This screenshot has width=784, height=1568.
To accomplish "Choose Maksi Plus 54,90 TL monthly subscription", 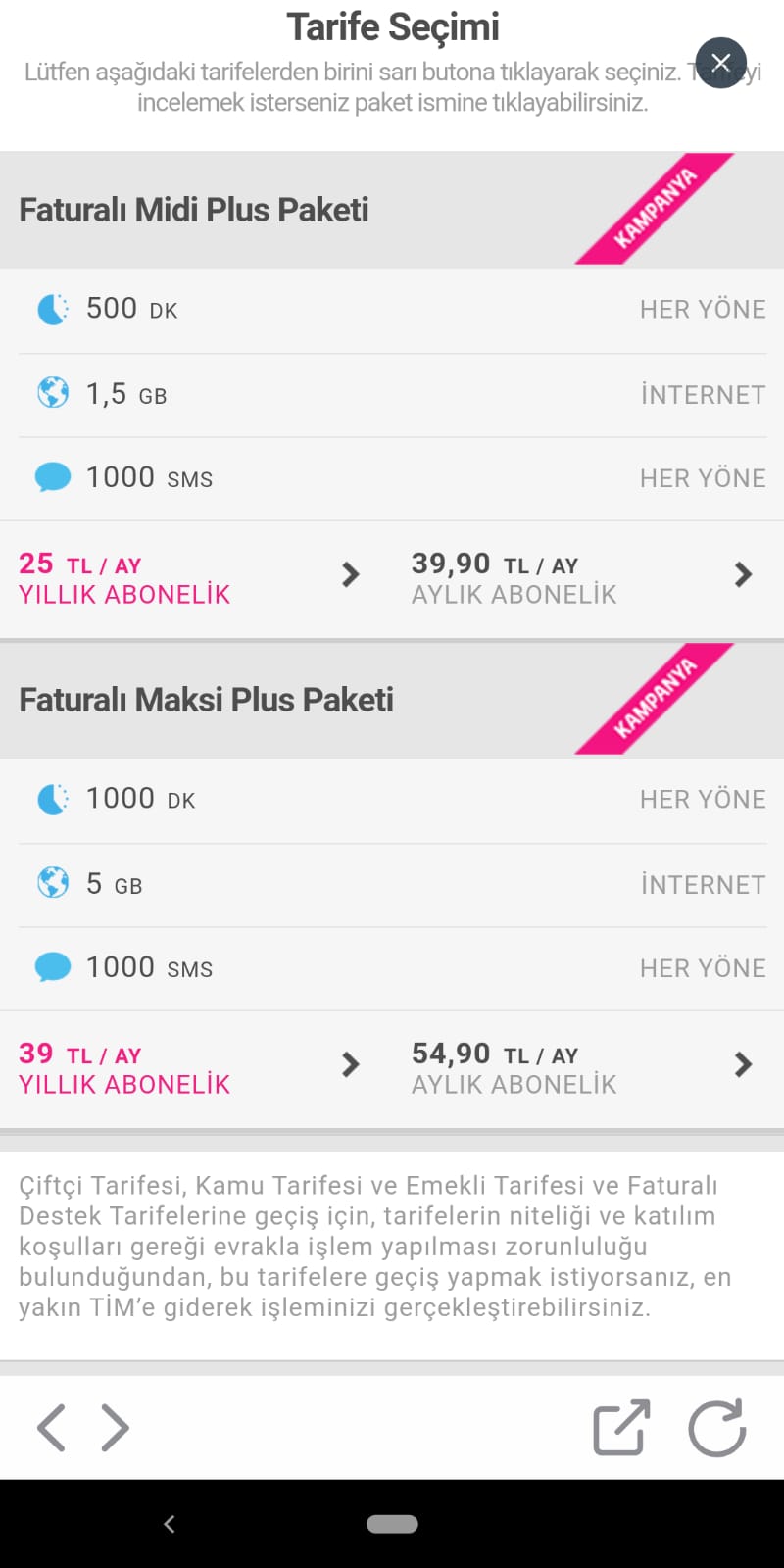I will point(583,1069).
